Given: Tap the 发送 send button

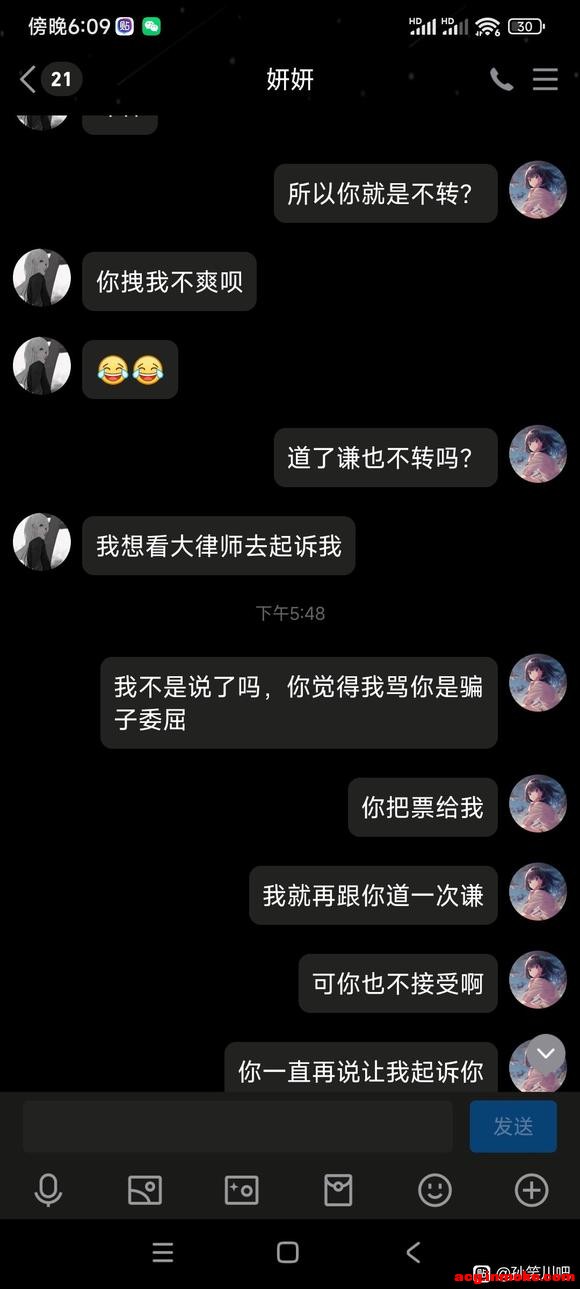Looking at the screenshot, I should [x=513, y=1127].
